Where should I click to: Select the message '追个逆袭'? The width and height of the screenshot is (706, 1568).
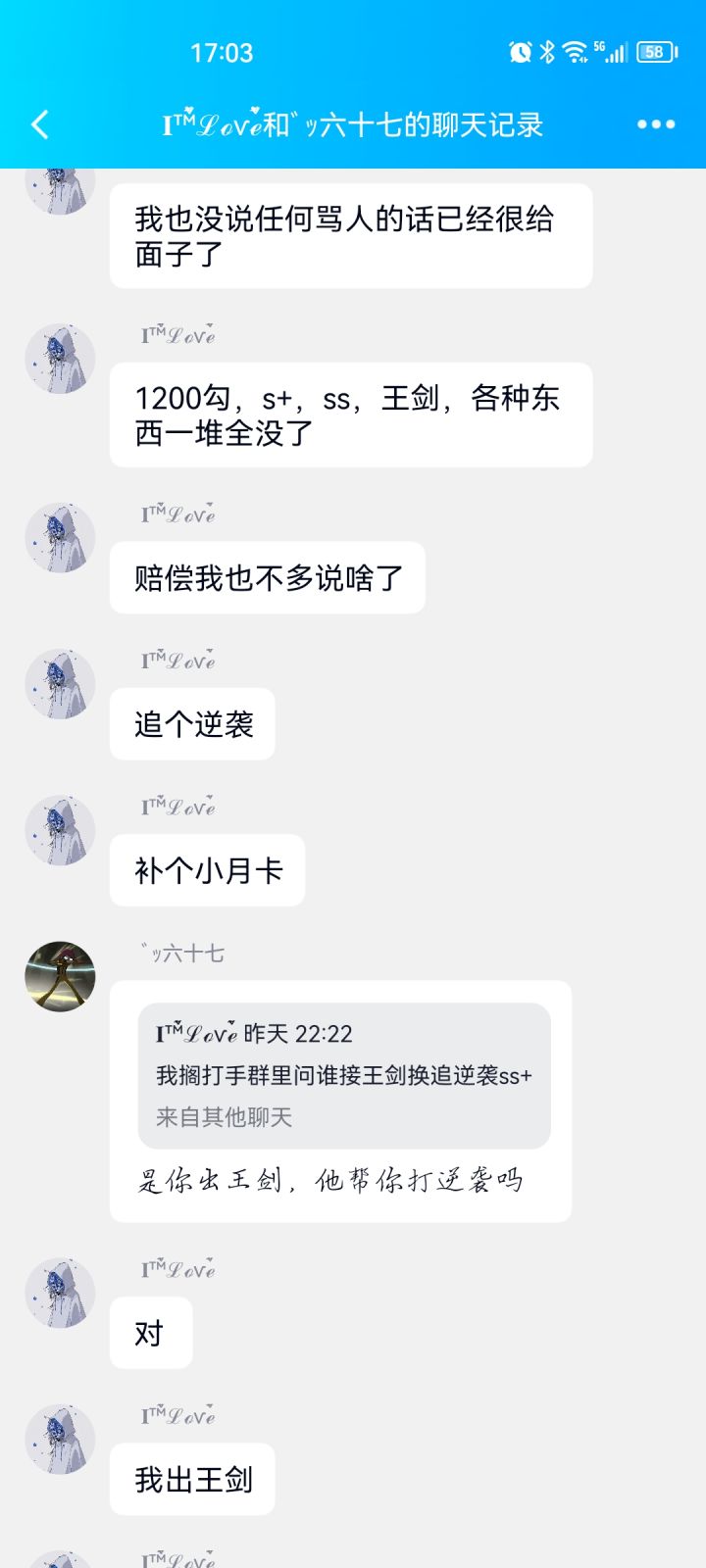(191, 724)
